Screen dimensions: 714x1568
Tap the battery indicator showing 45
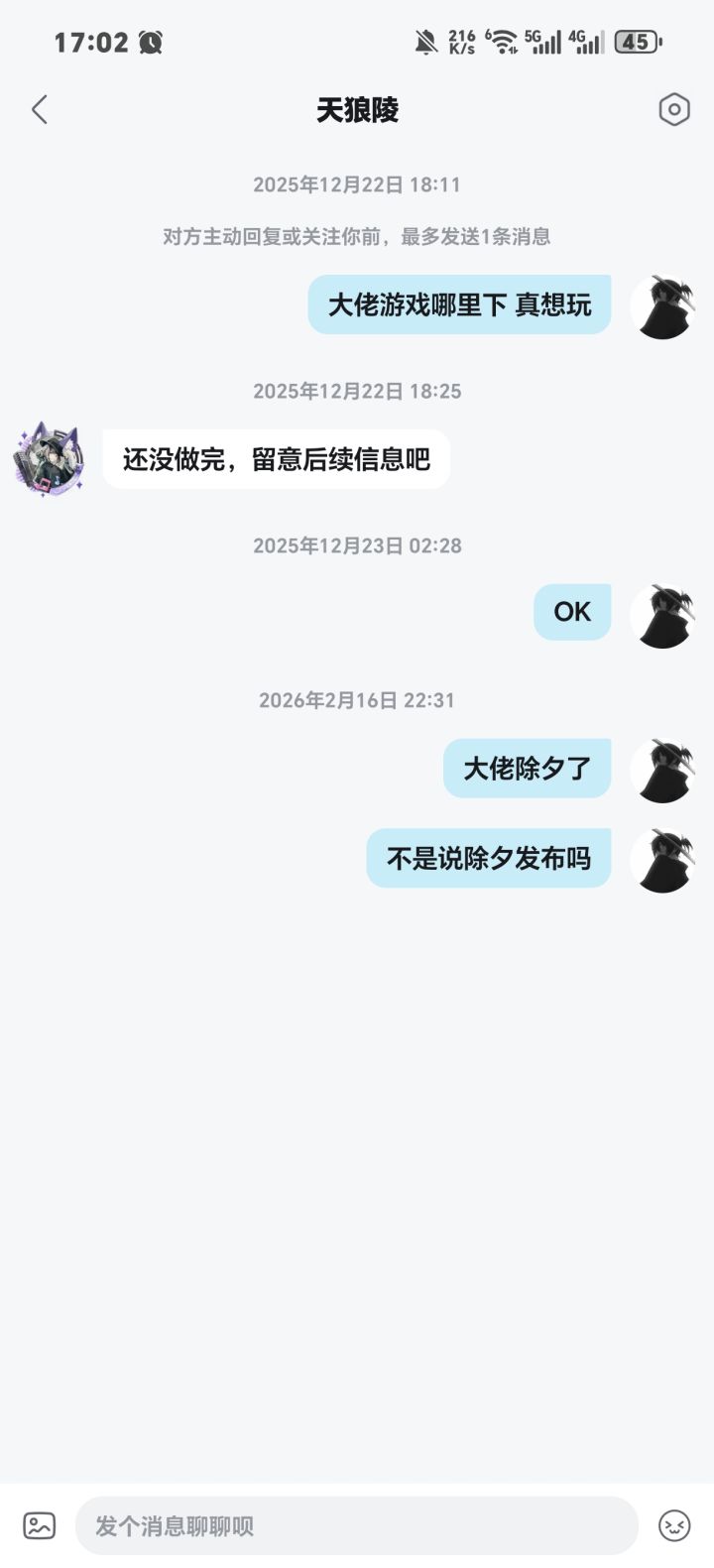636,42
